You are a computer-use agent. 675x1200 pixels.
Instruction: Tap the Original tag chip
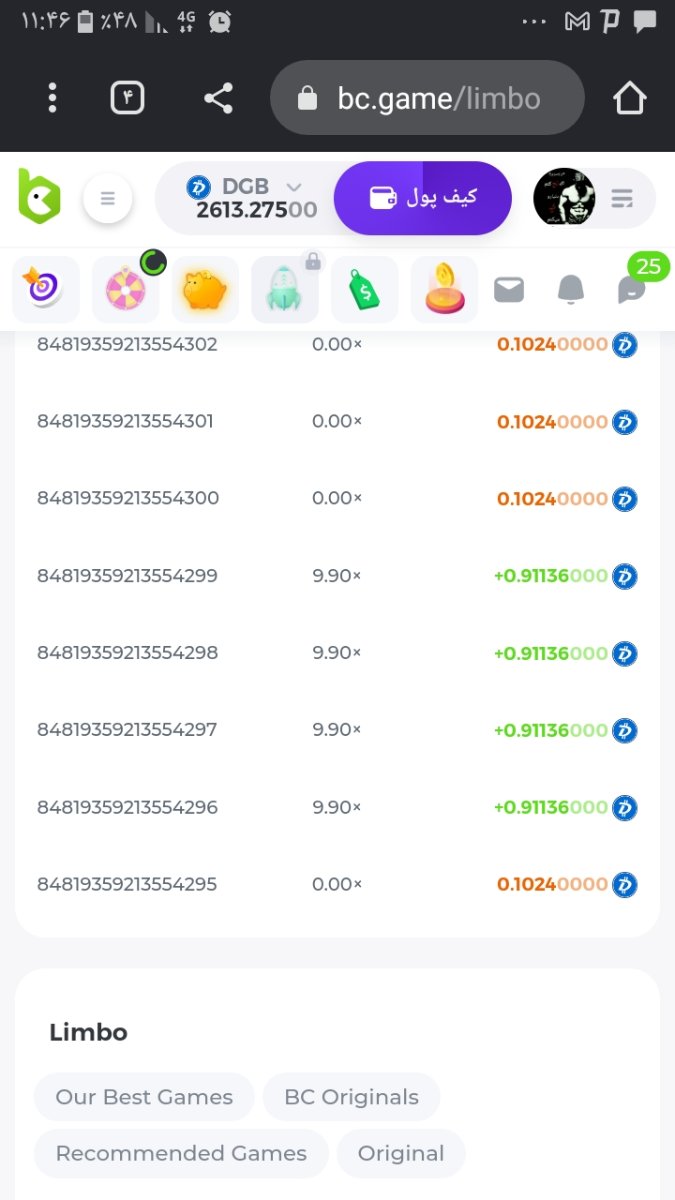[401, 1153]
